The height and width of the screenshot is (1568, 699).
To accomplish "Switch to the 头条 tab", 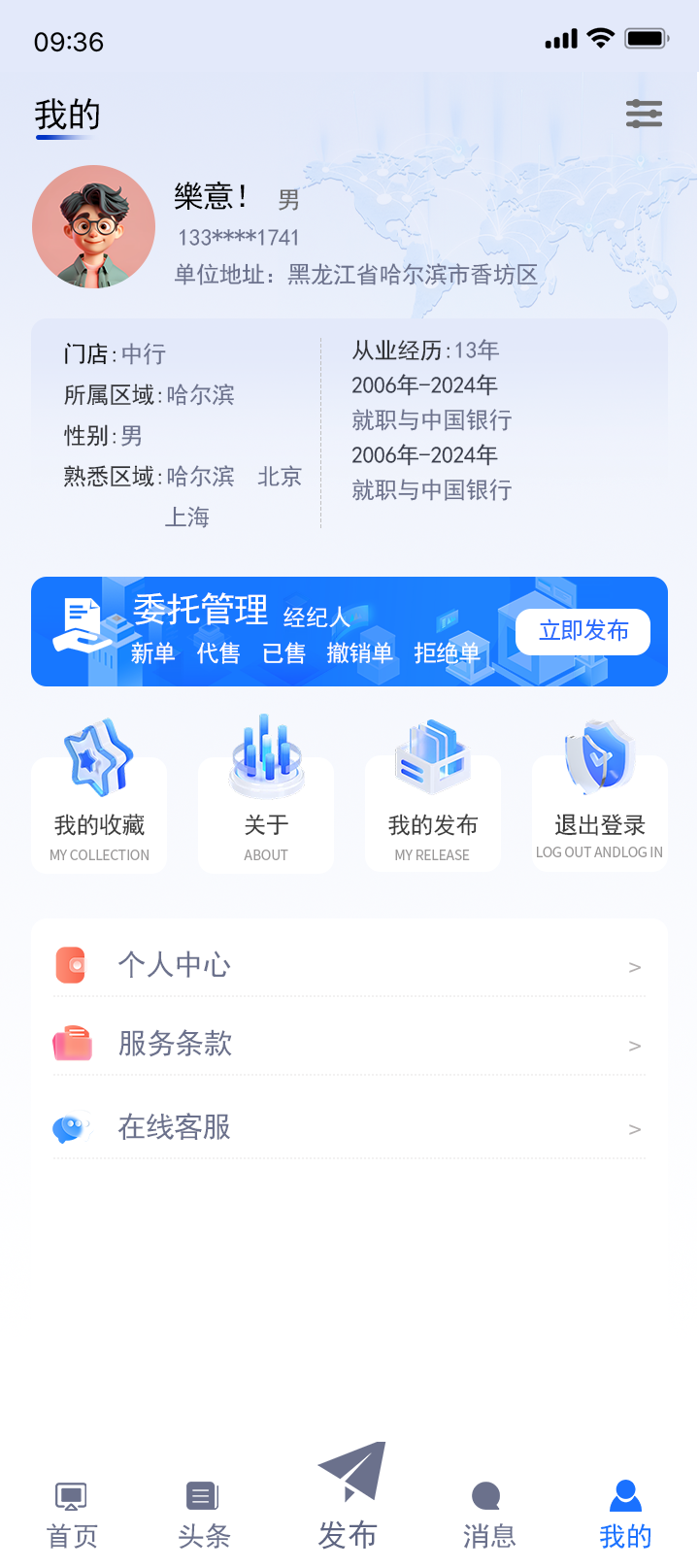I will tap(204, 1515).
